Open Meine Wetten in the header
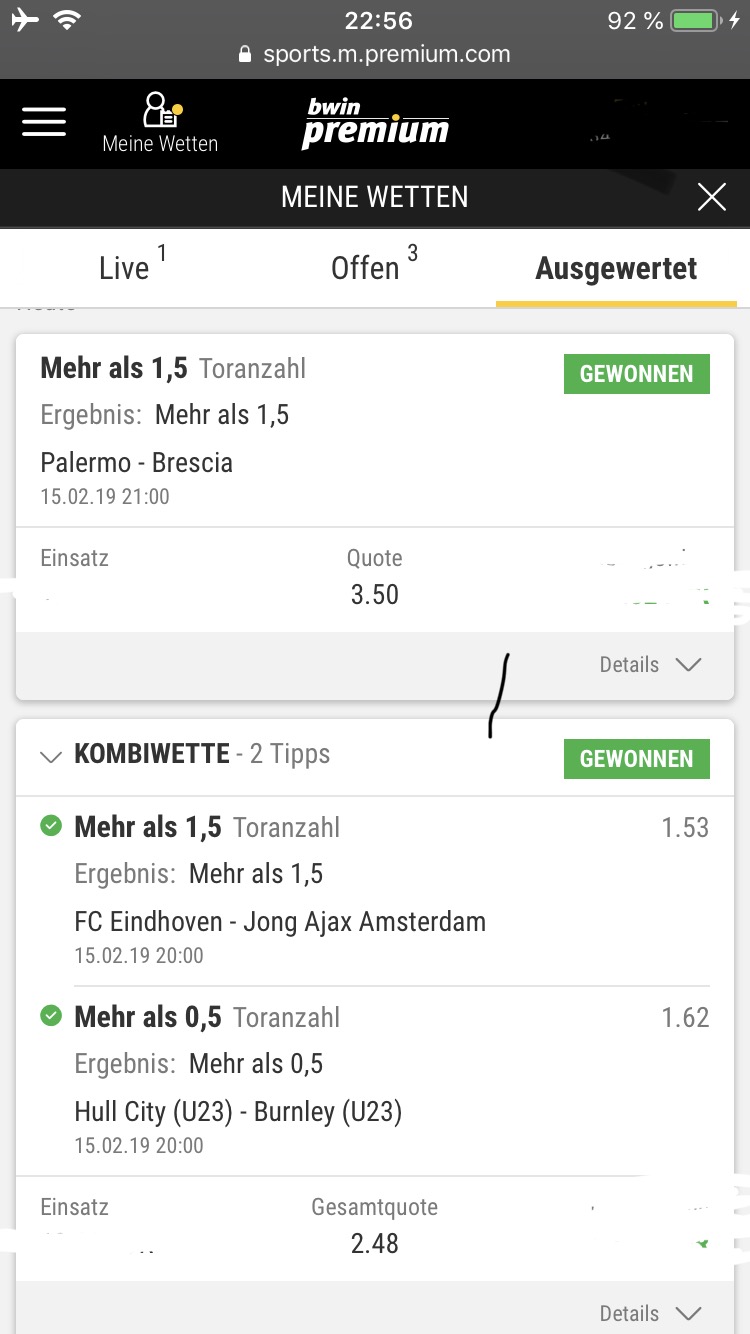This screenshot has width=750, height=1334. (x=160, y=123)
